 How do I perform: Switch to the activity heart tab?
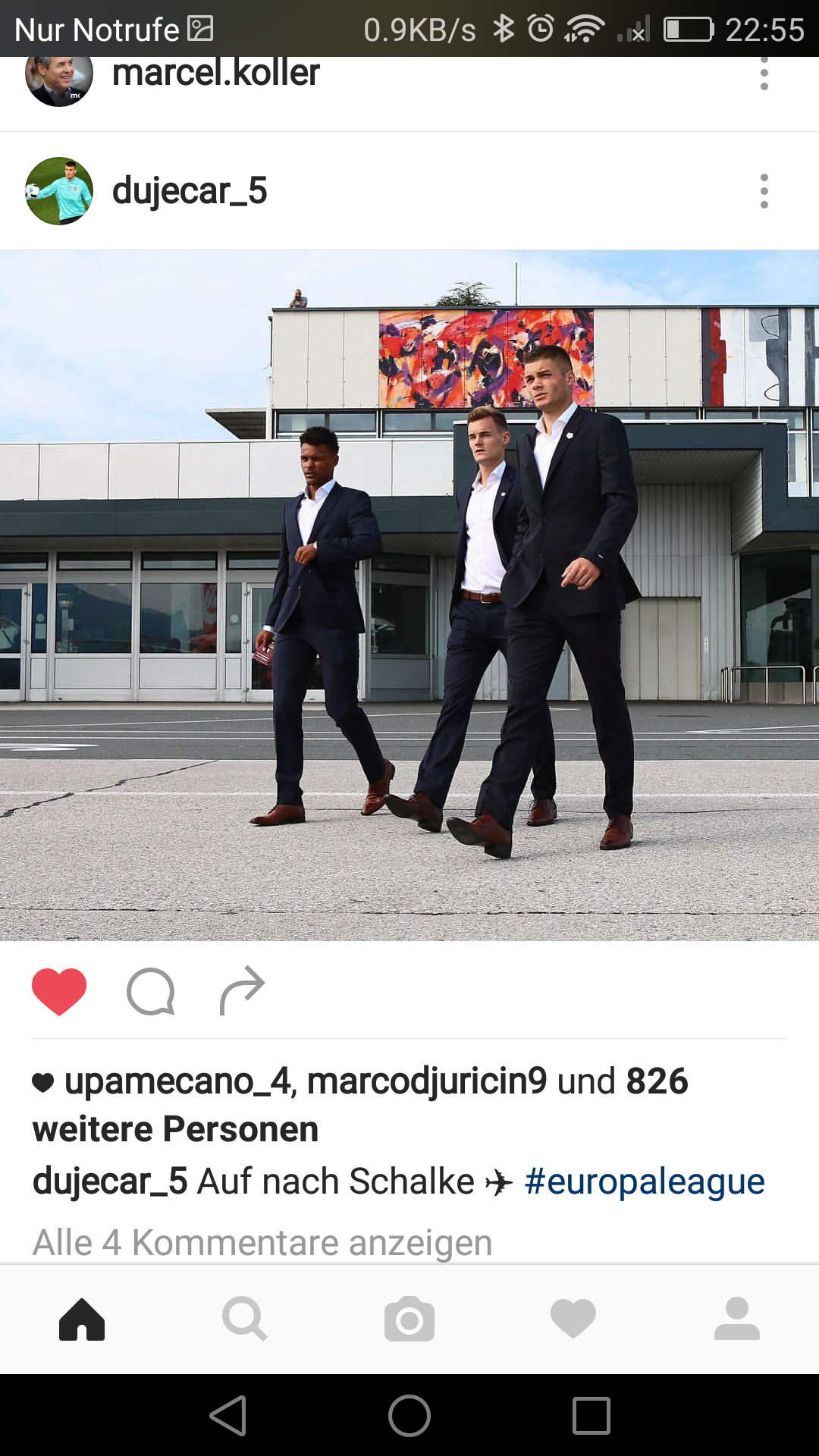(x=573, y=1319)
